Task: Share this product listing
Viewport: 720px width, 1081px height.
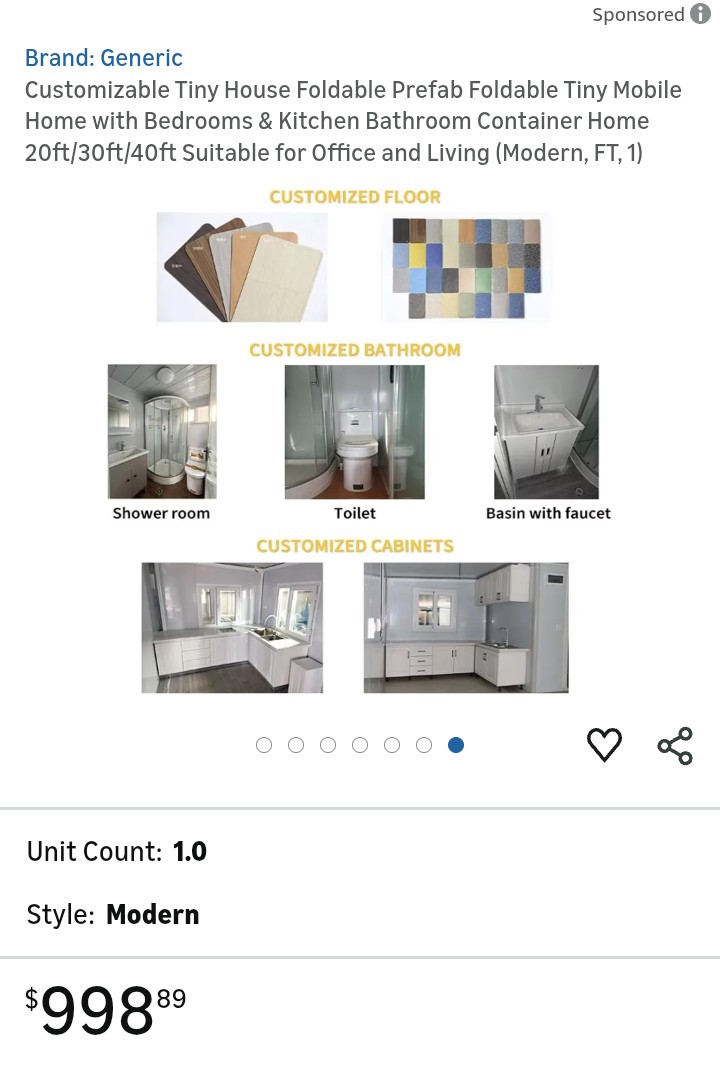Action: (x=675, y=746)
